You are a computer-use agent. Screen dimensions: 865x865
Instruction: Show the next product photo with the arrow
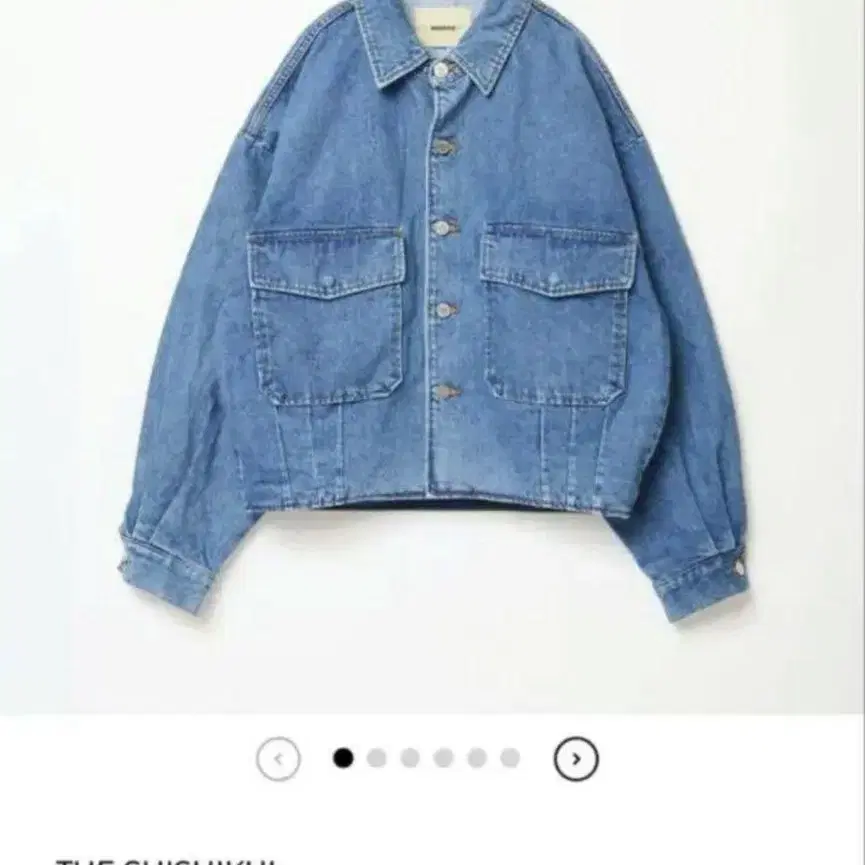click(576, 759)
